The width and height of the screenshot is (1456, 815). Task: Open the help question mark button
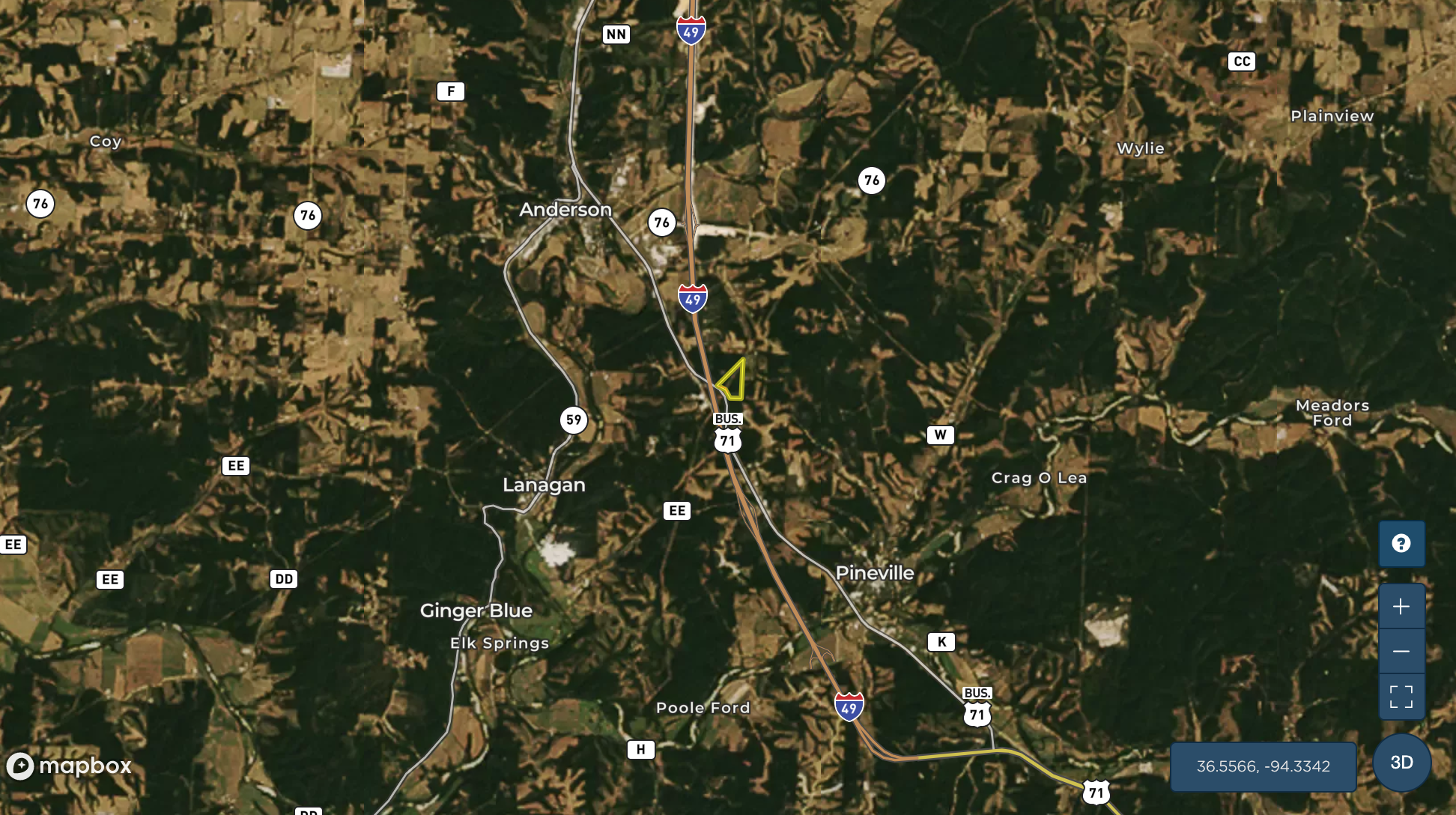(x=1401, y=544)
